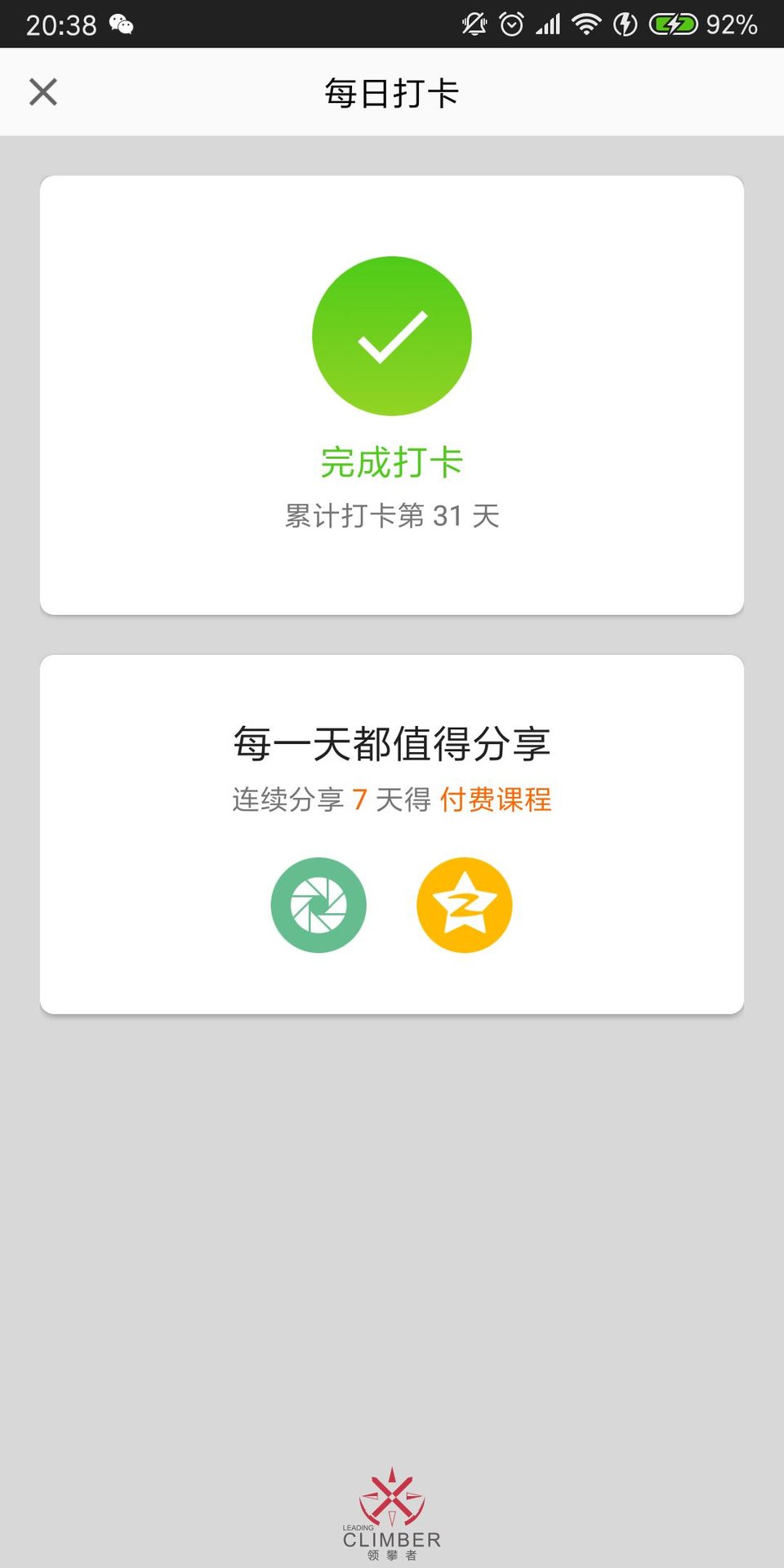This screenshot has width=784, height=1568.
Task: Close the 每日打卡 page
Action: (x=43, y=92)
